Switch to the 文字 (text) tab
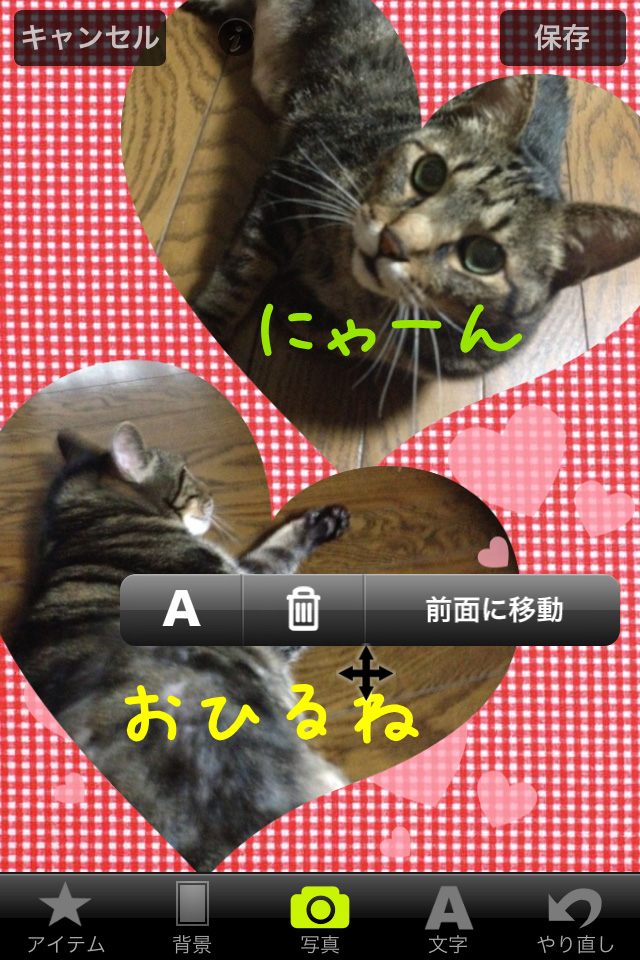 (x=448, y=918)
